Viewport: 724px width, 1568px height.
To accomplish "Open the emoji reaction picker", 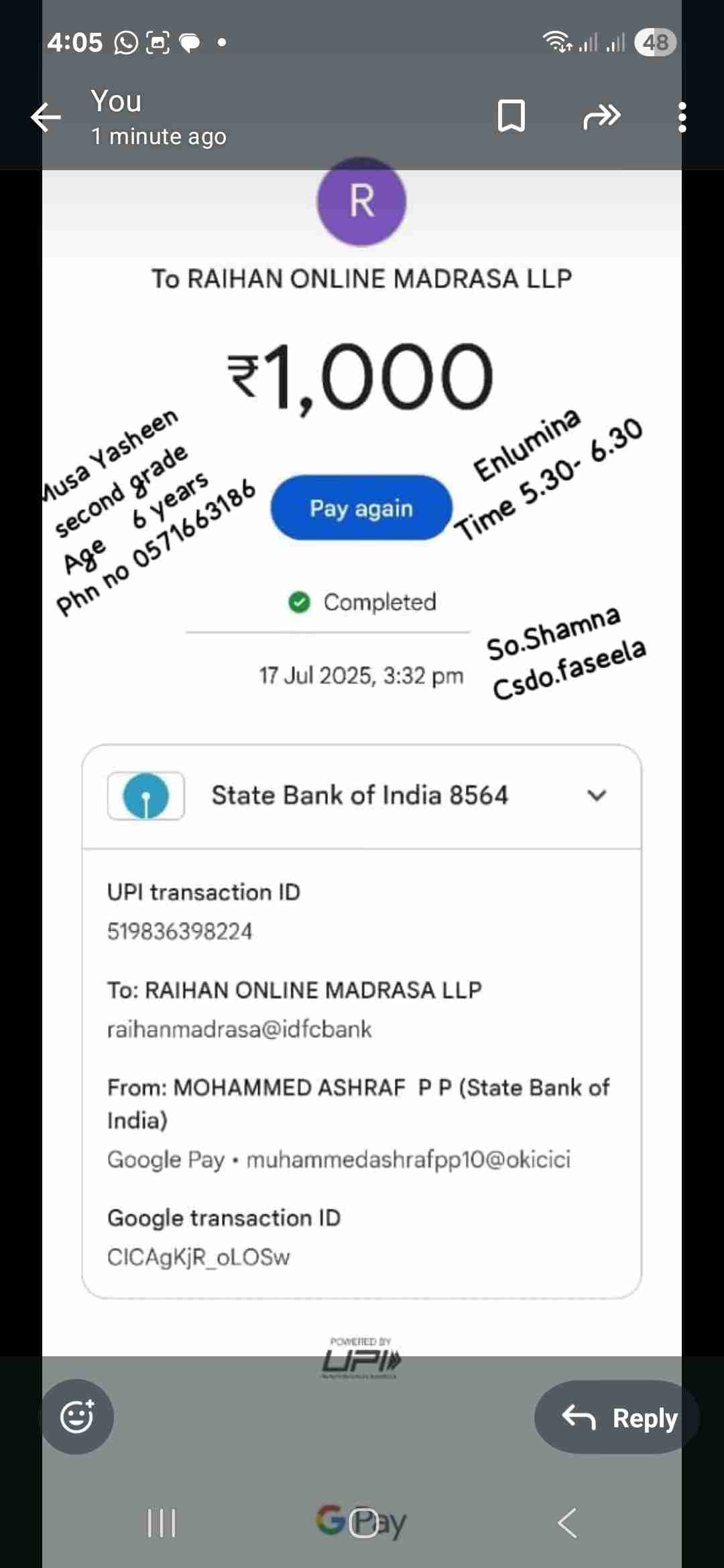I will [78, 1417].
